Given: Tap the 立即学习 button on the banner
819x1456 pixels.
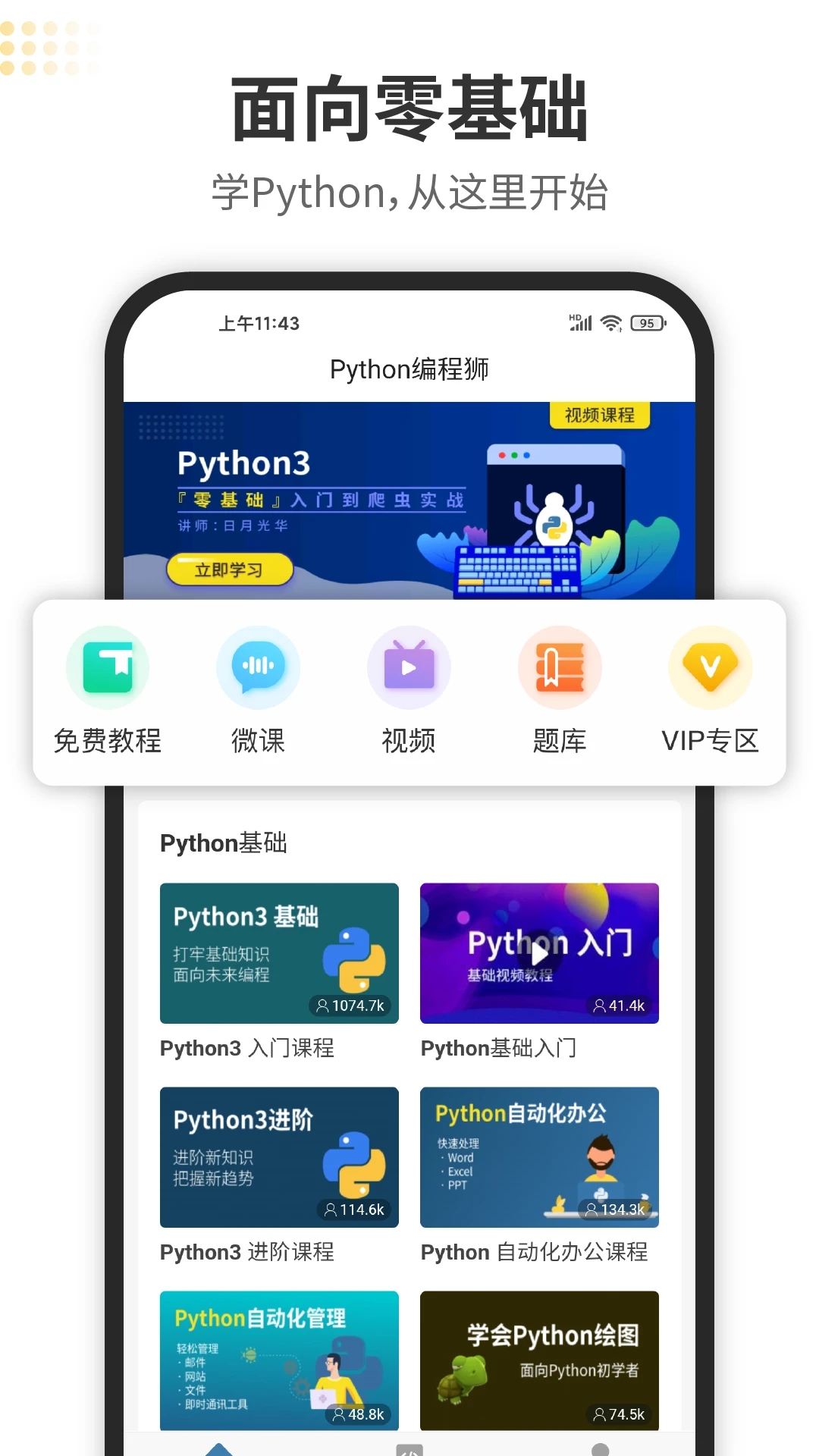Looking at the screenshot, I should coord(229,570).
